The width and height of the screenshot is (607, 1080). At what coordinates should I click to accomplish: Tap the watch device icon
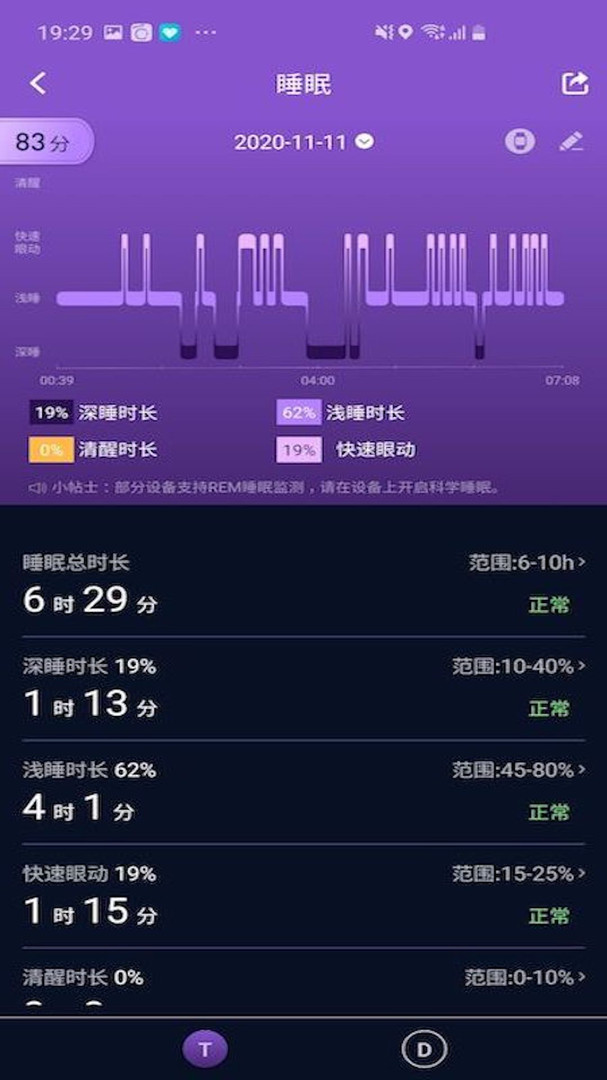click(x=519, y=142)
